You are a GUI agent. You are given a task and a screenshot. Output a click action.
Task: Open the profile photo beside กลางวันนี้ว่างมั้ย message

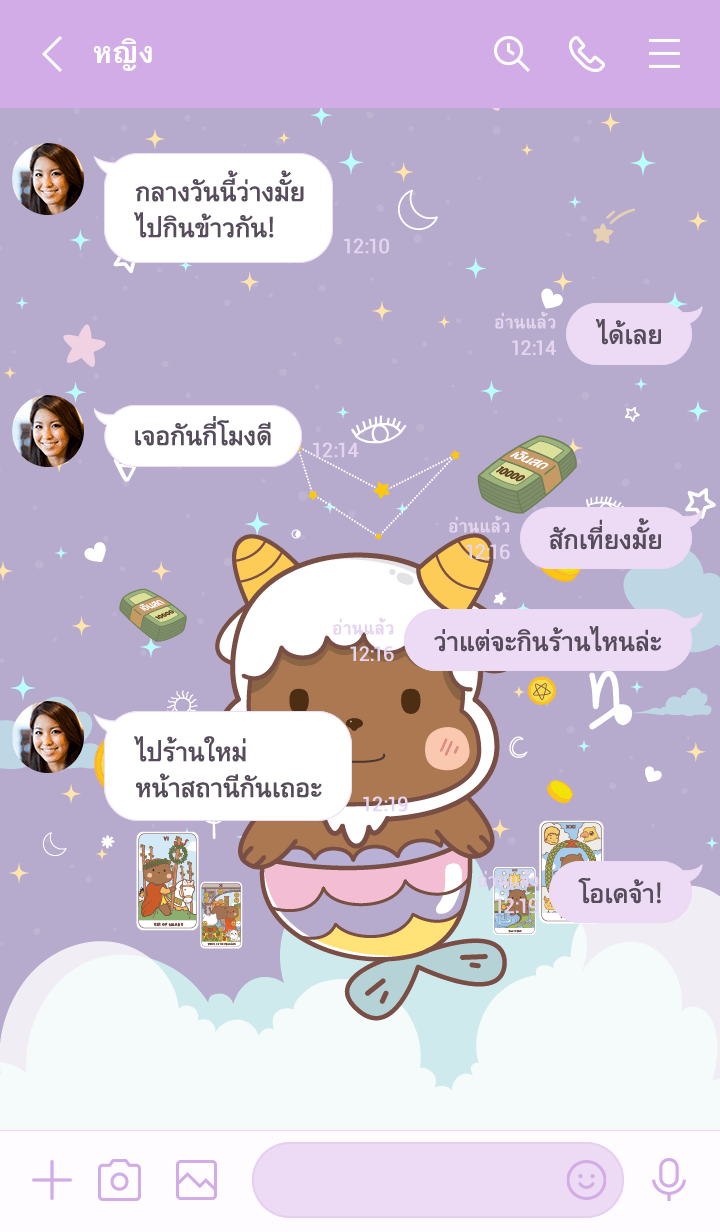[x=48, y=179]
